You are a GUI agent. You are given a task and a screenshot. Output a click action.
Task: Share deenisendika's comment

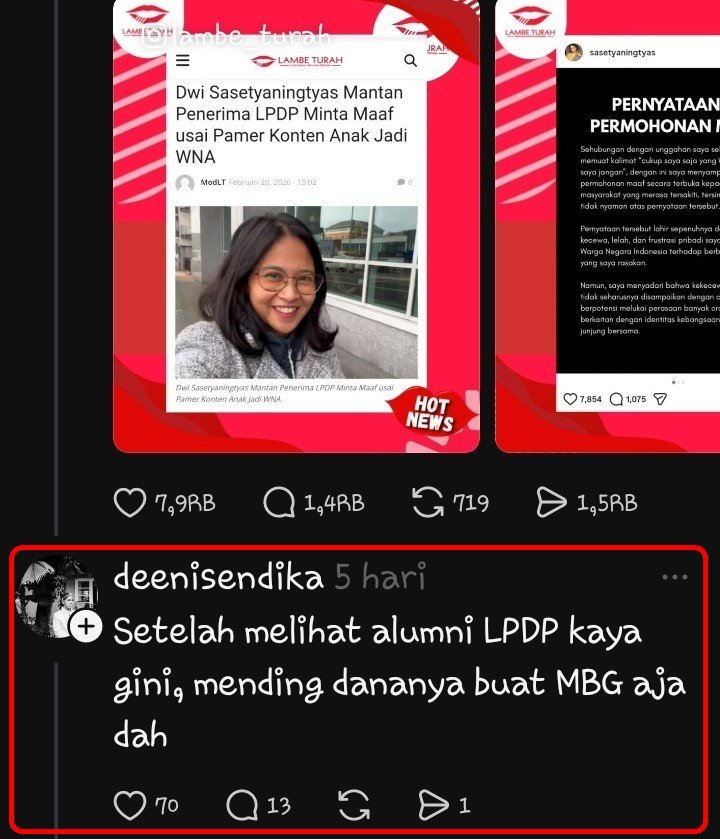click(432, 804)
